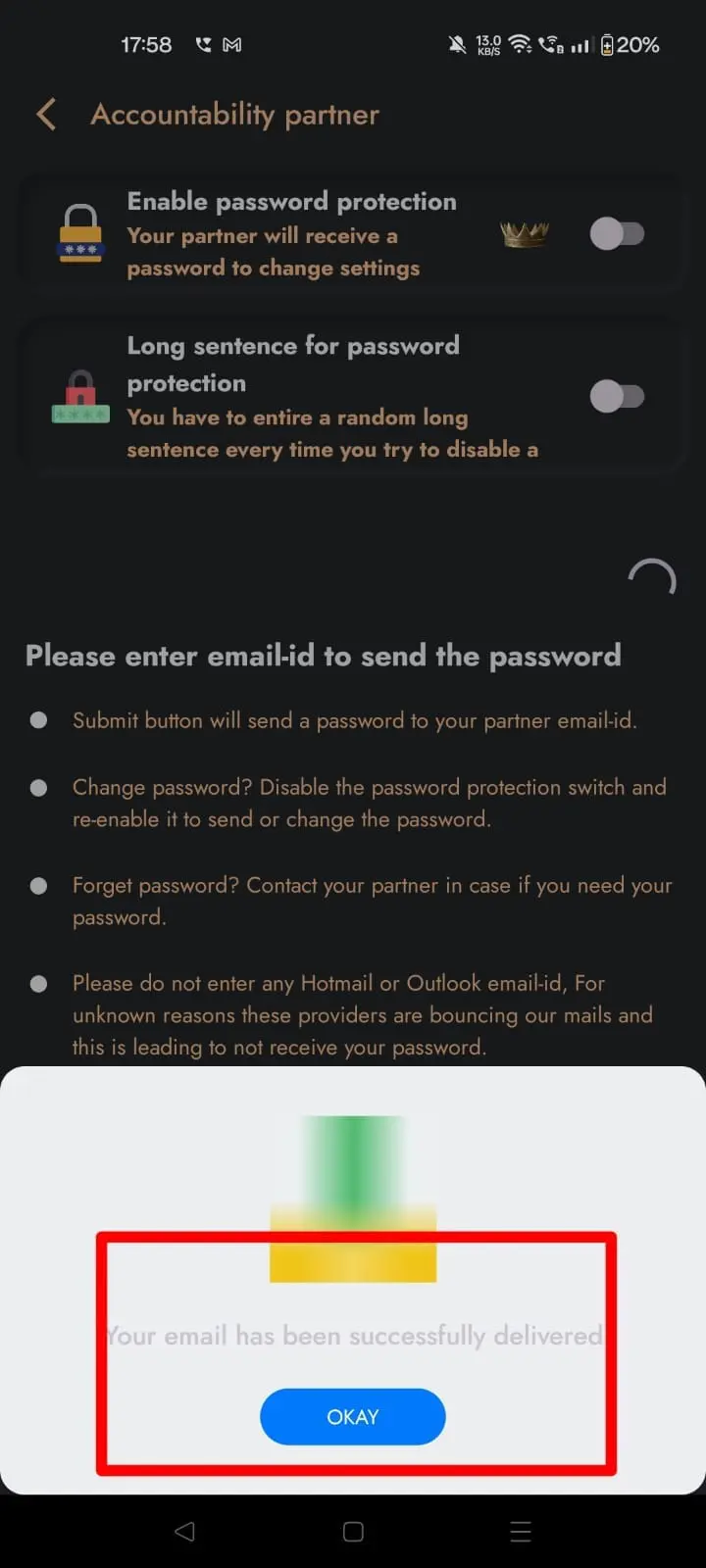
Task: Tap the system back navigation button
Action: pyautogui.click(x=184, y=1531)
